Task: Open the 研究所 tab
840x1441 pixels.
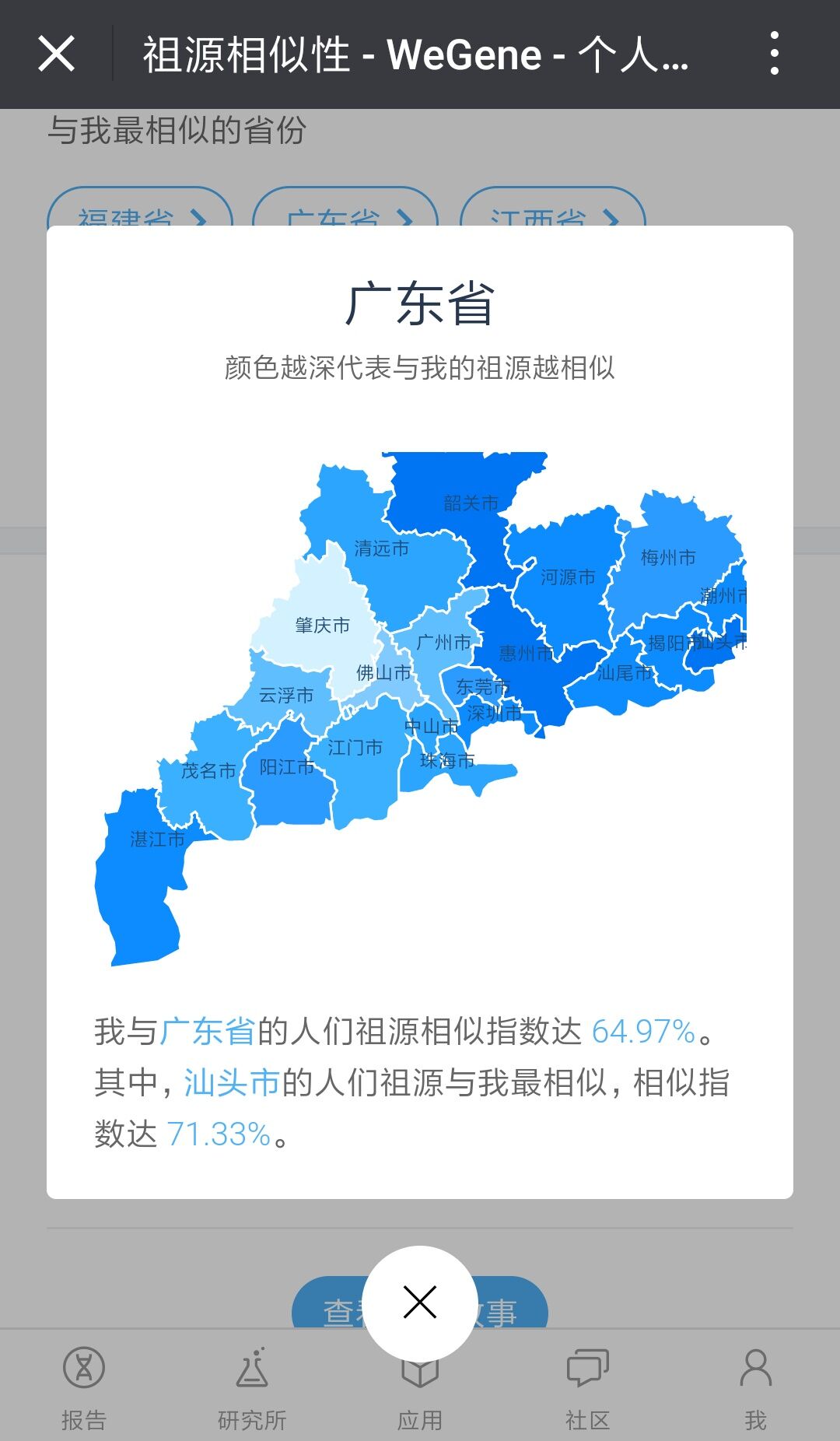Action: 252,1387
